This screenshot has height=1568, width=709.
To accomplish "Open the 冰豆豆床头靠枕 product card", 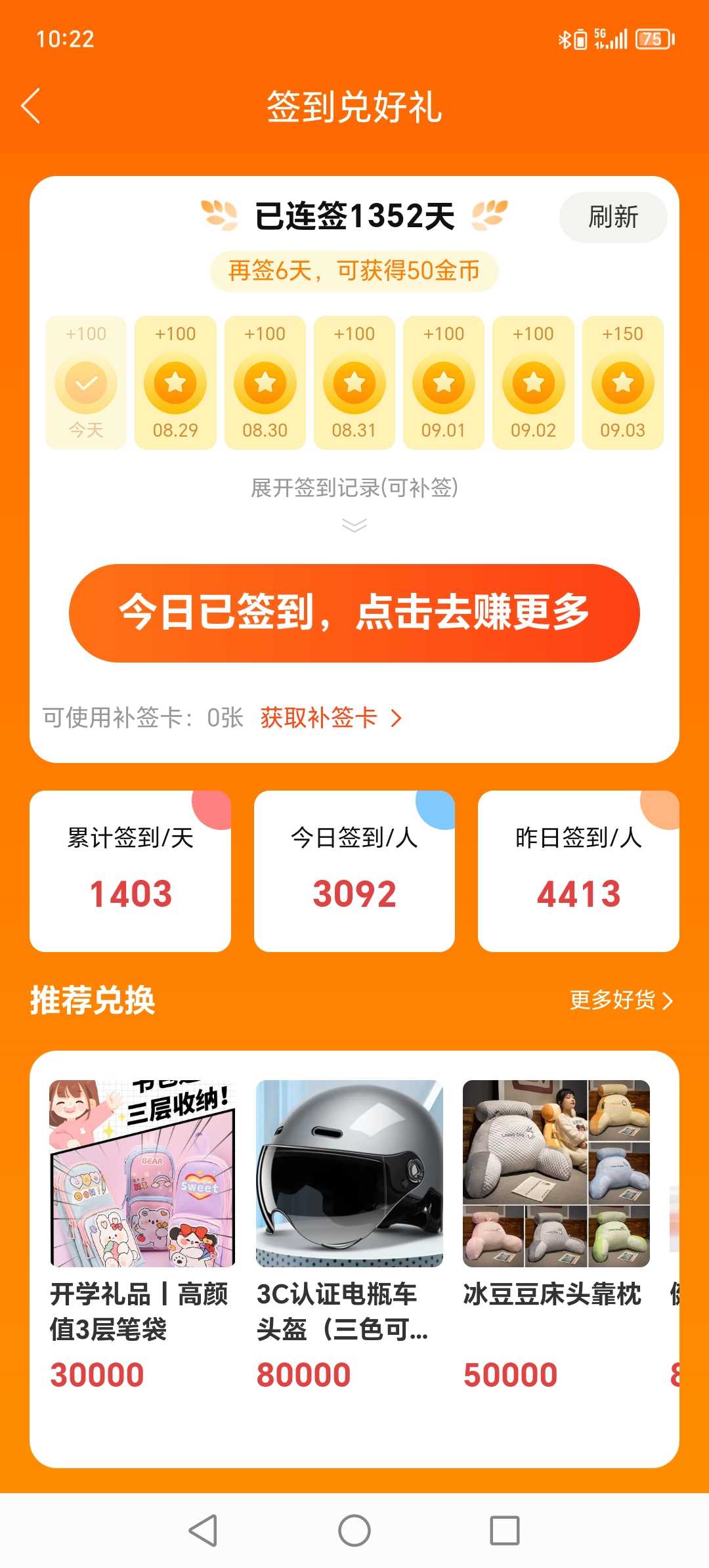I will pos(556,1234).
